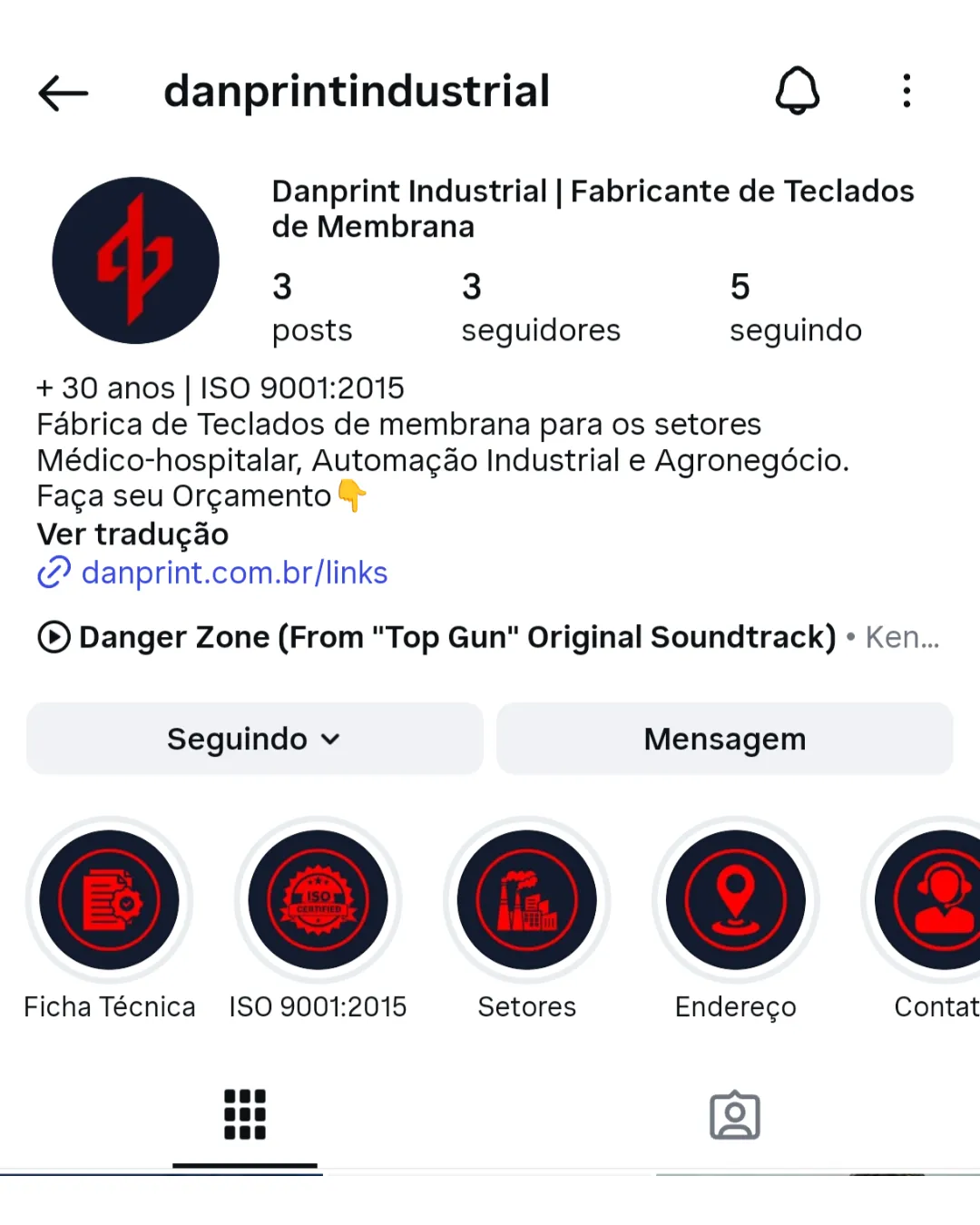Open the danprint.com.br/links website
This screenshot has height=1225, width=980.
tap(234, 573)
